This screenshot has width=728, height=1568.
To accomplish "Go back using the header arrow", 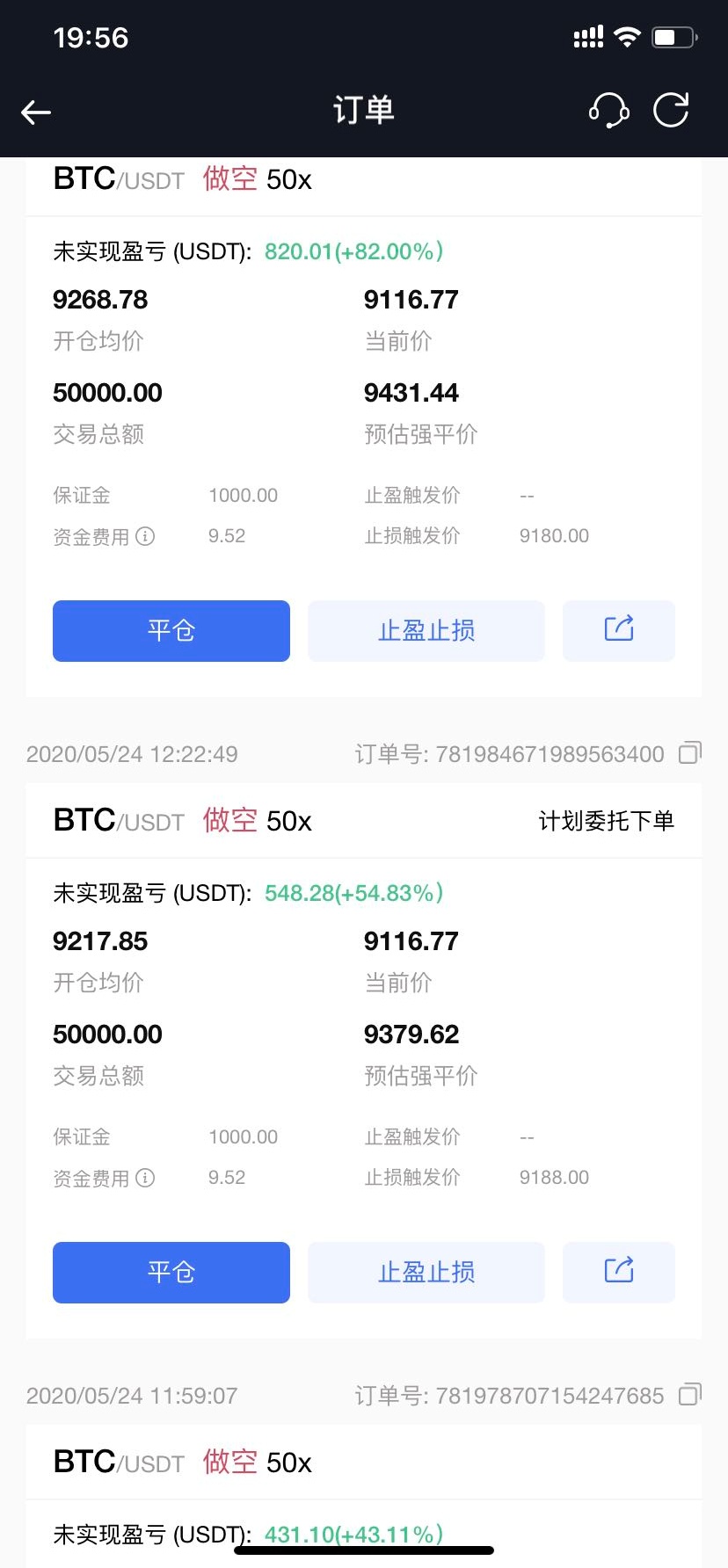I will pos(36,112).
